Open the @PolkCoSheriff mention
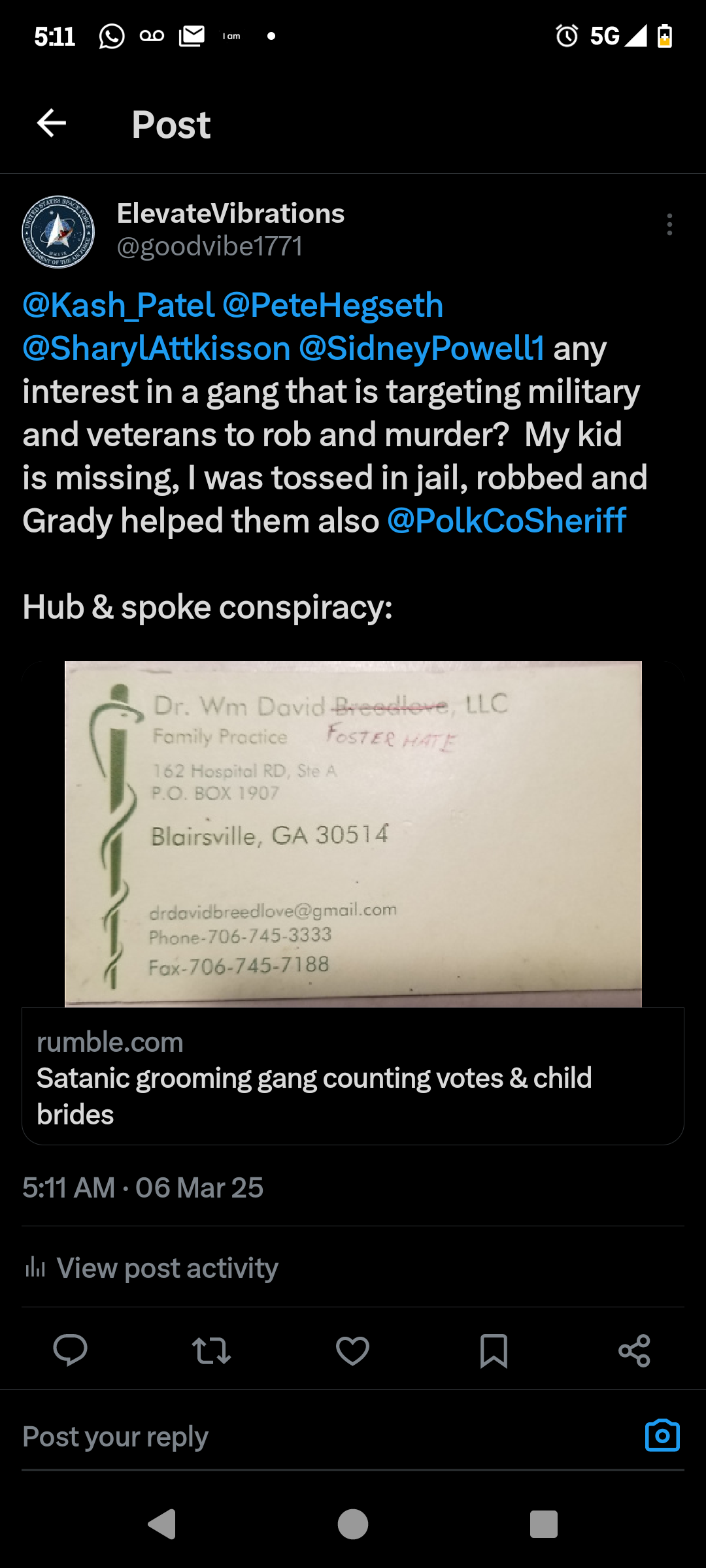Screen dimensions: 706x1568 pyautogui.click(x=507, y=521)
